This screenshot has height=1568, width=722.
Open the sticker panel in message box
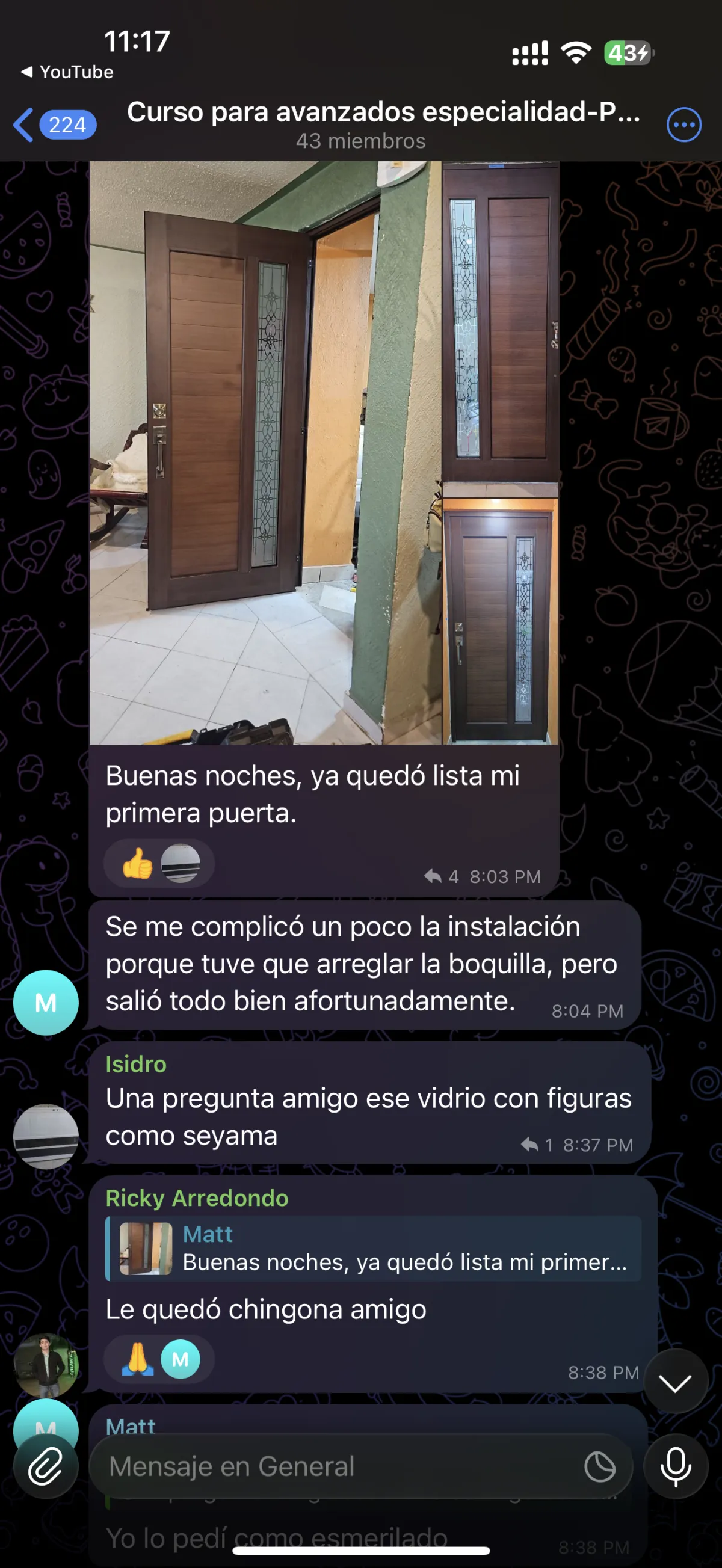[x=600, y=1466]
